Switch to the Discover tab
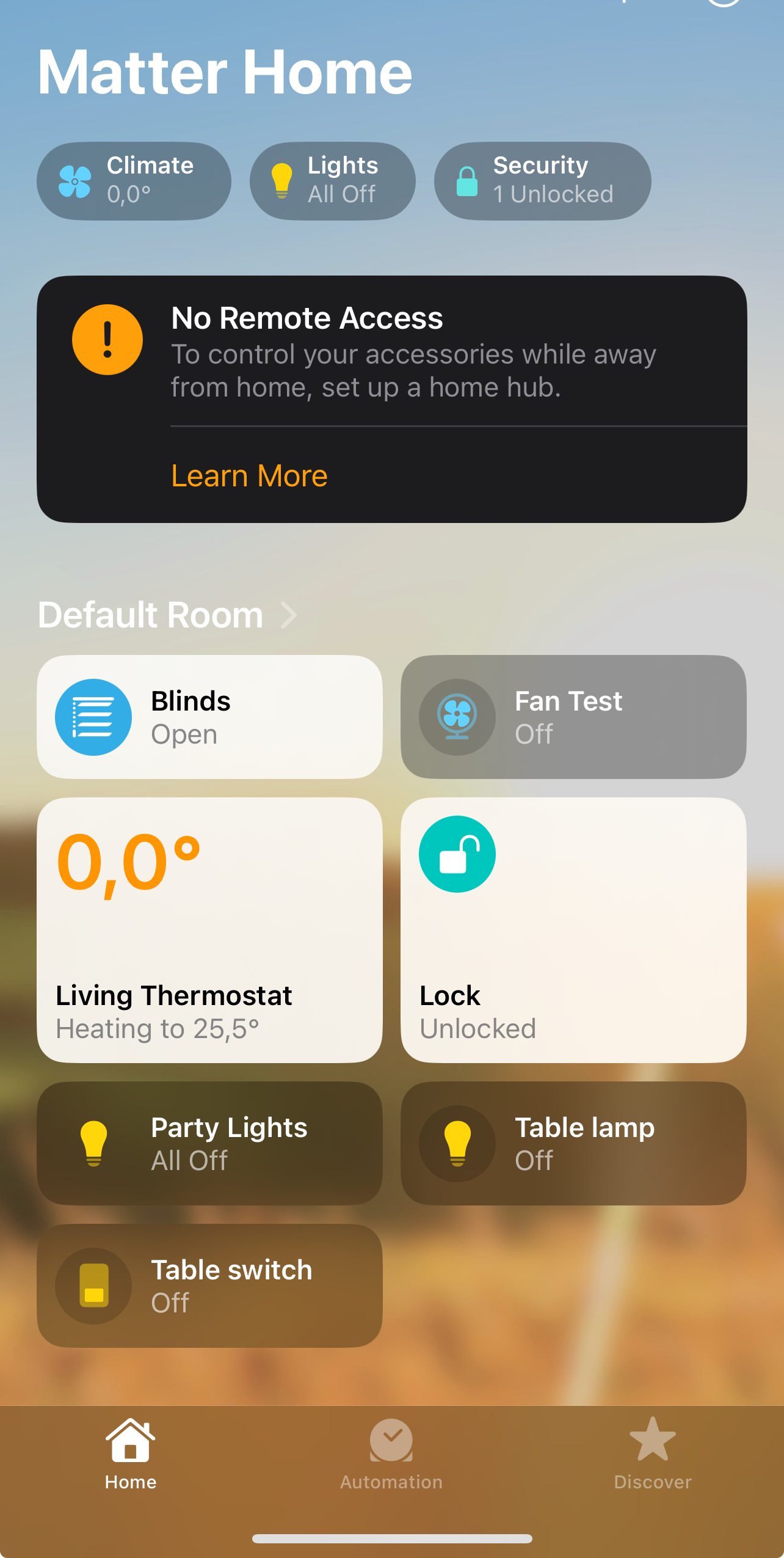This screenshot has height=1558, width=784. pos(652,1454)
